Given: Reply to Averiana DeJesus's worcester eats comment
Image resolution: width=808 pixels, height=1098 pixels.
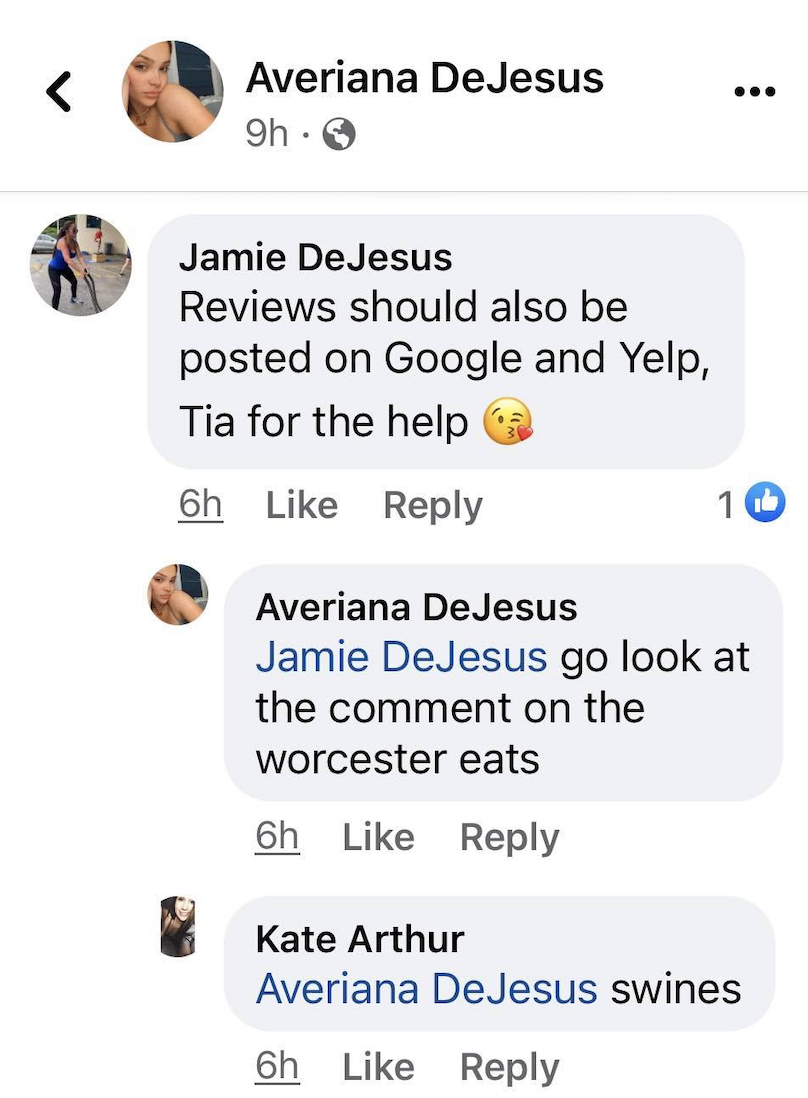Looking at the screenshot, I should pyautogui.click(x=508, y=836).
